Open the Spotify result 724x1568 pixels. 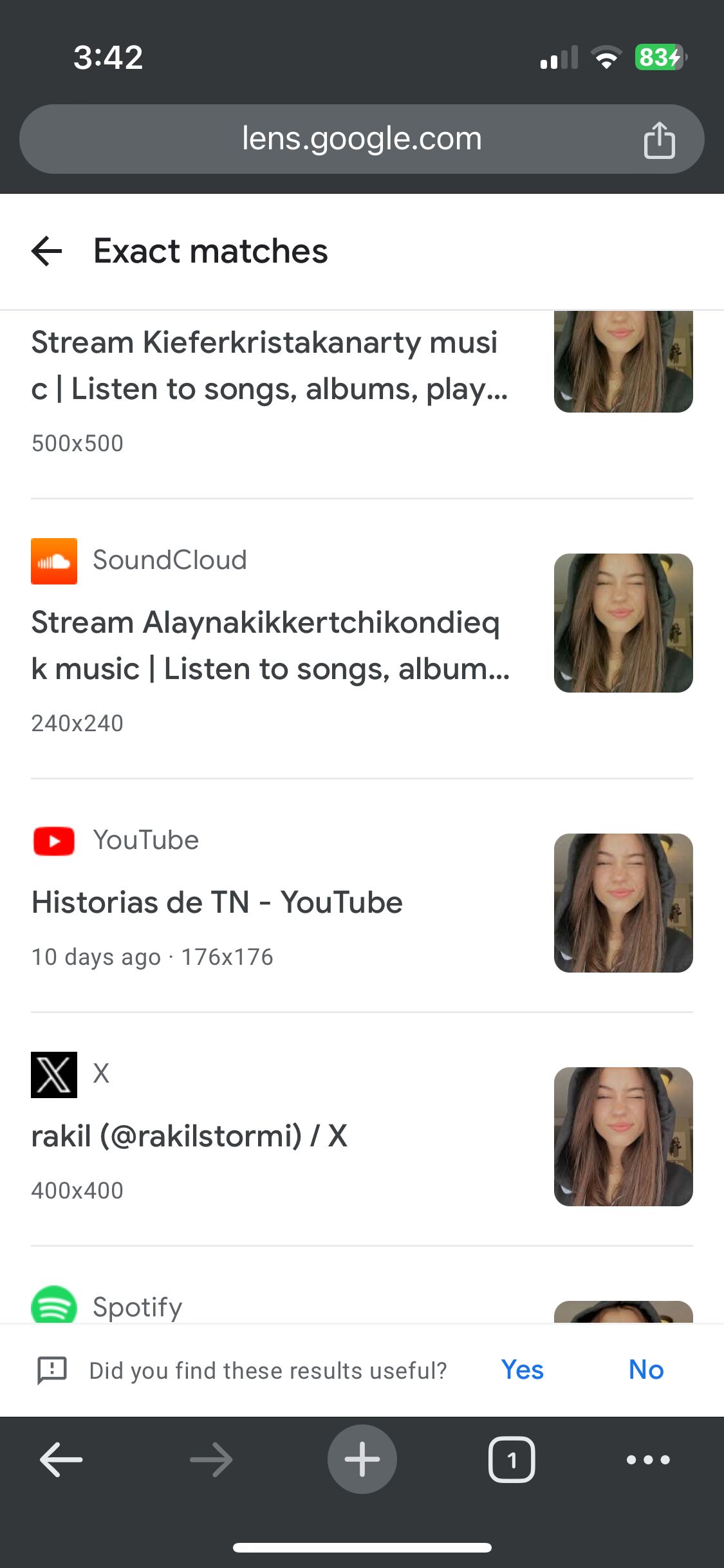(x=138, y=1307)
